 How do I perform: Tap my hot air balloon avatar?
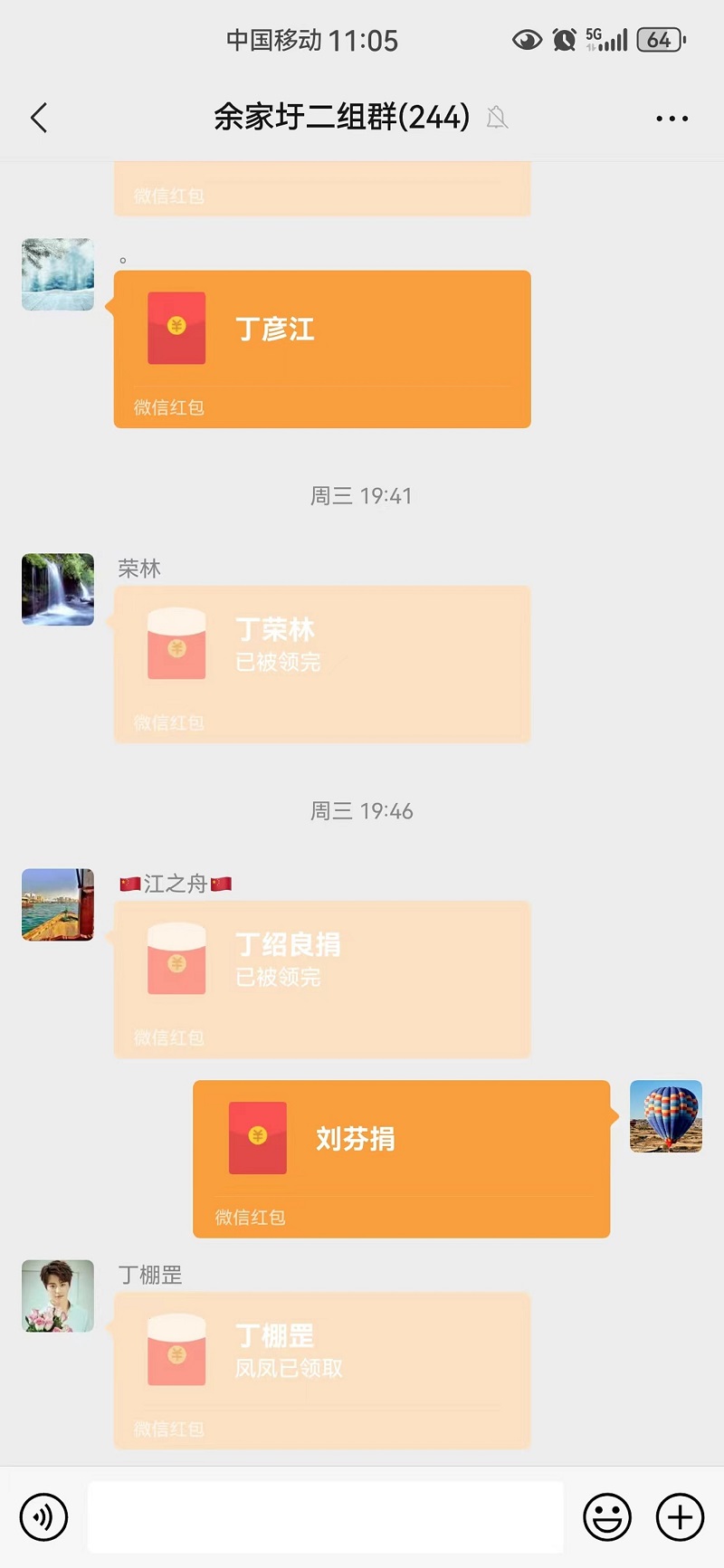[665, 1115]
